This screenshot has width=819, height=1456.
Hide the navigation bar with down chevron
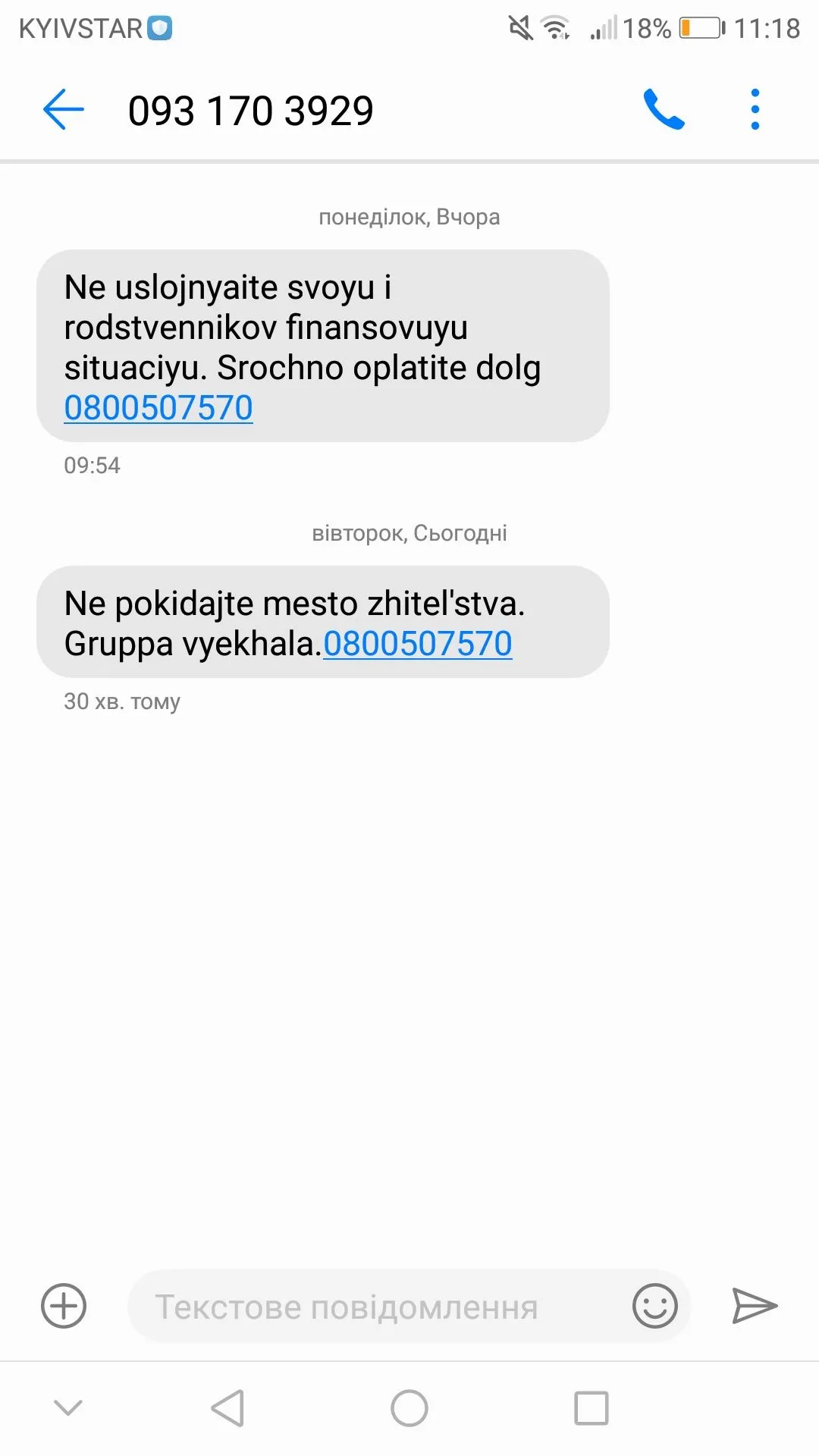[68, 1408]
